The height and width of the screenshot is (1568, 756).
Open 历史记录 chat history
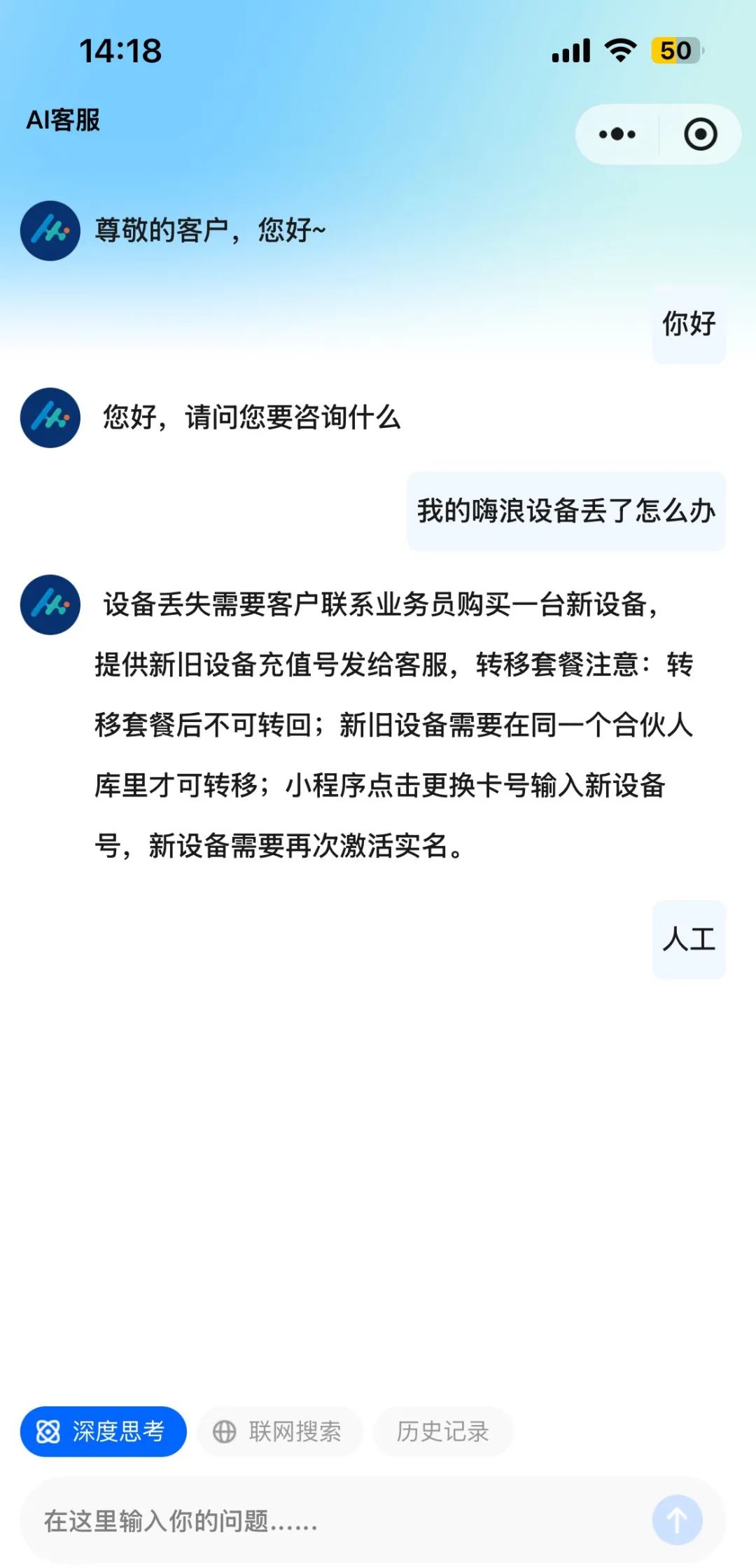pos(443,1431)
